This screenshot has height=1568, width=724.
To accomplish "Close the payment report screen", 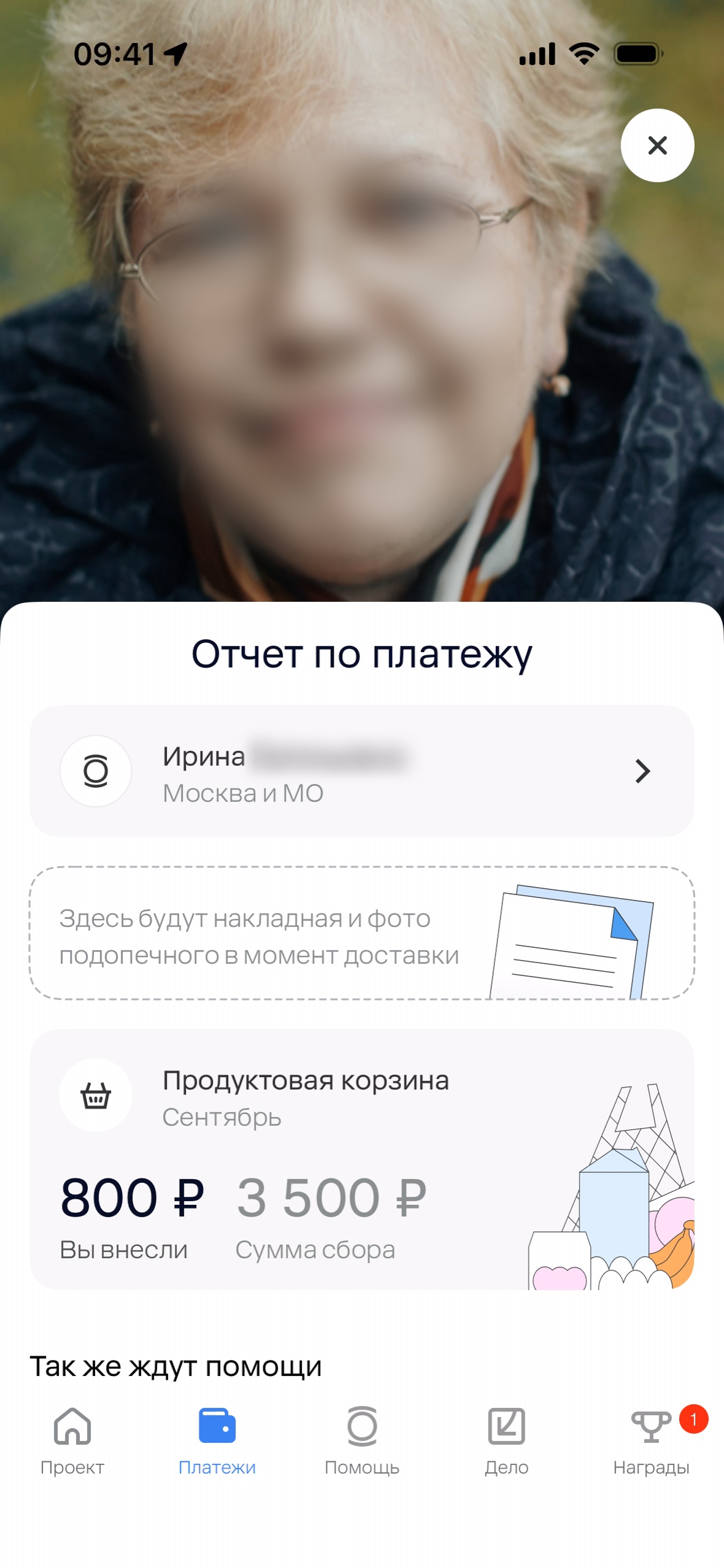I will tap(657, 145).
